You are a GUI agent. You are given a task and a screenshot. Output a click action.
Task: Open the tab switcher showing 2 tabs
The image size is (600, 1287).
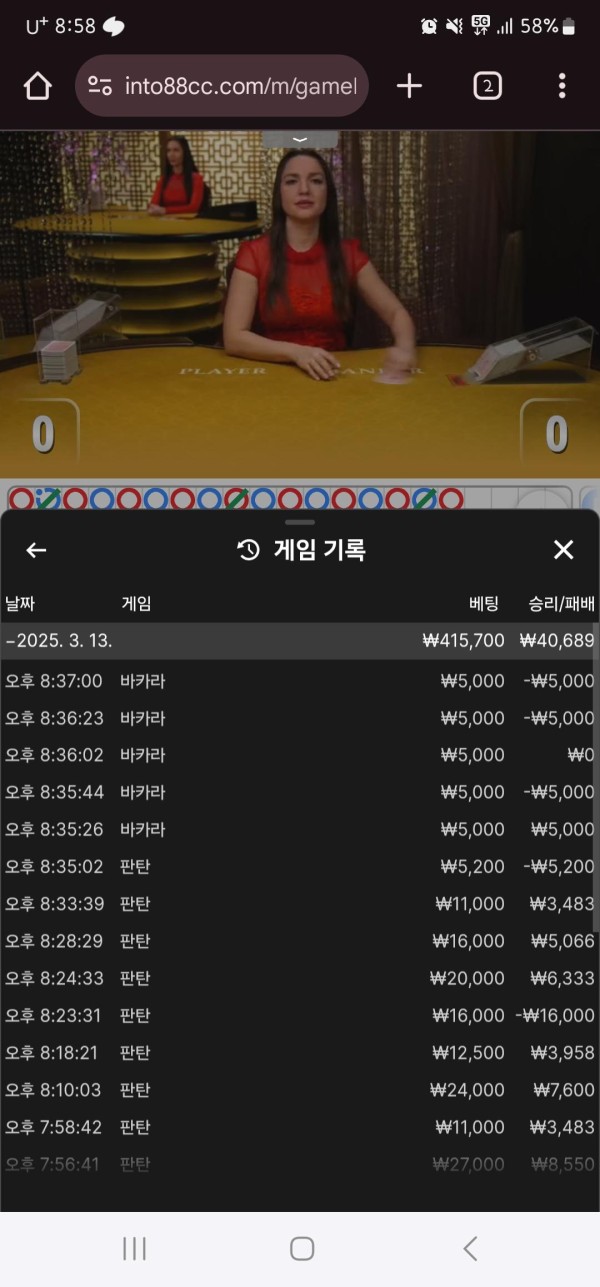tap(487, 87)
